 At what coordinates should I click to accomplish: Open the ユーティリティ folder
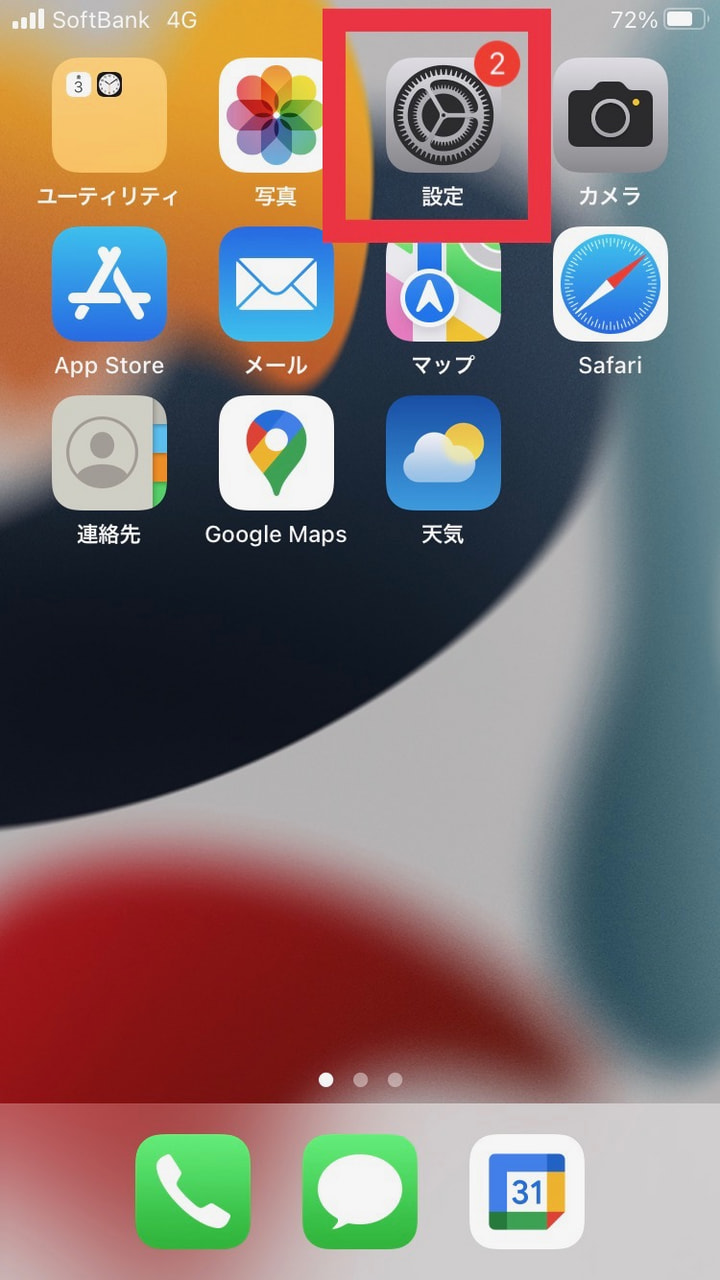pos(109,115)
